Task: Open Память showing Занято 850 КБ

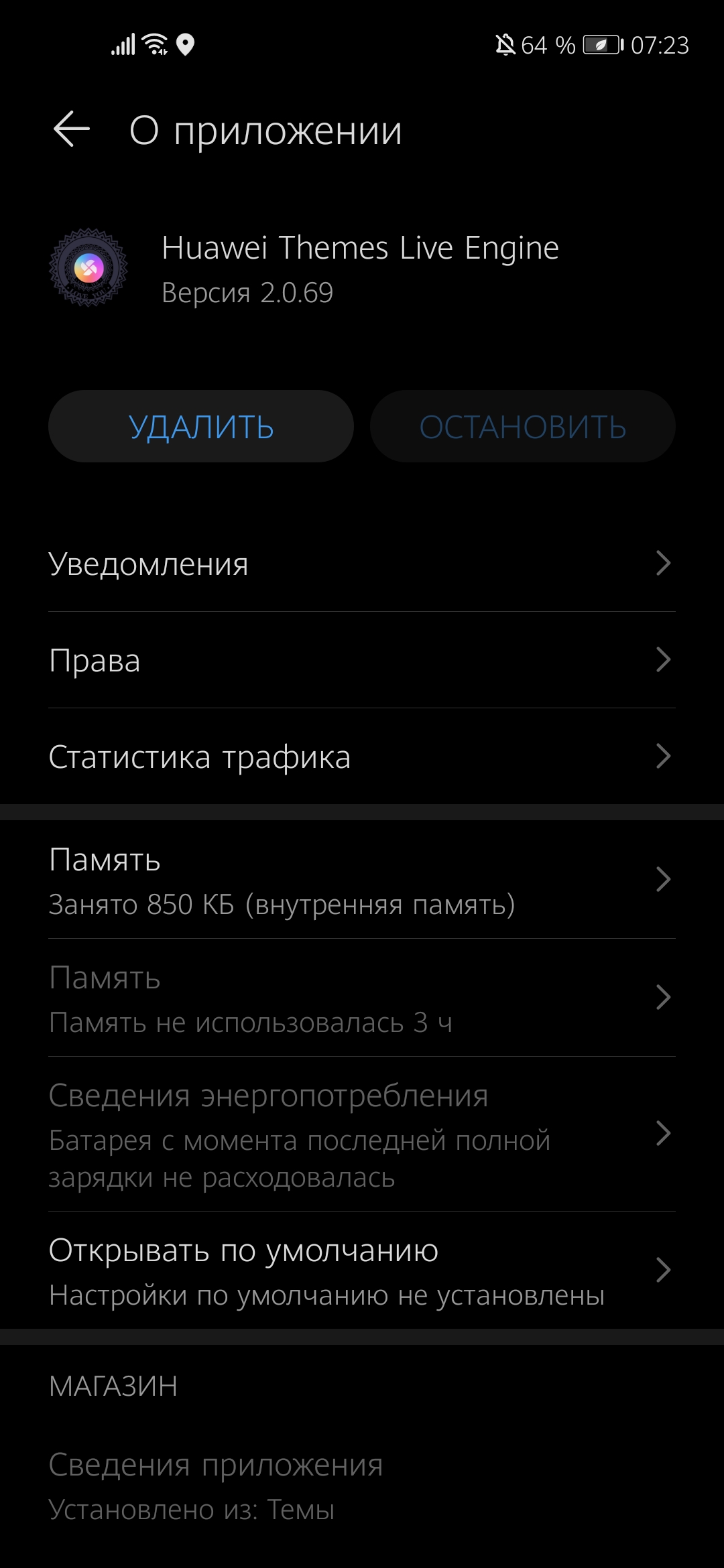Action: coord(362,880)
